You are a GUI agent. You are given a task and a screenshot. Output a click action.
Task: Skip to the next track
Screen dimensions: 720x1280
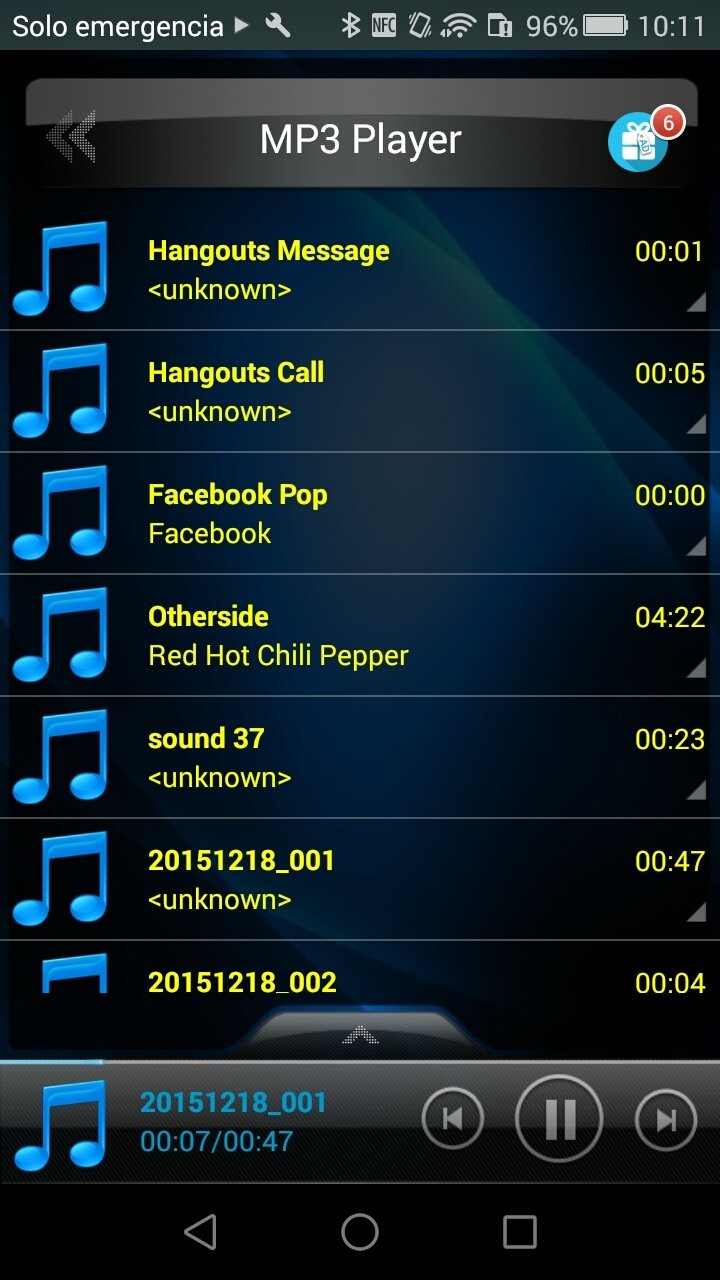666,1119
